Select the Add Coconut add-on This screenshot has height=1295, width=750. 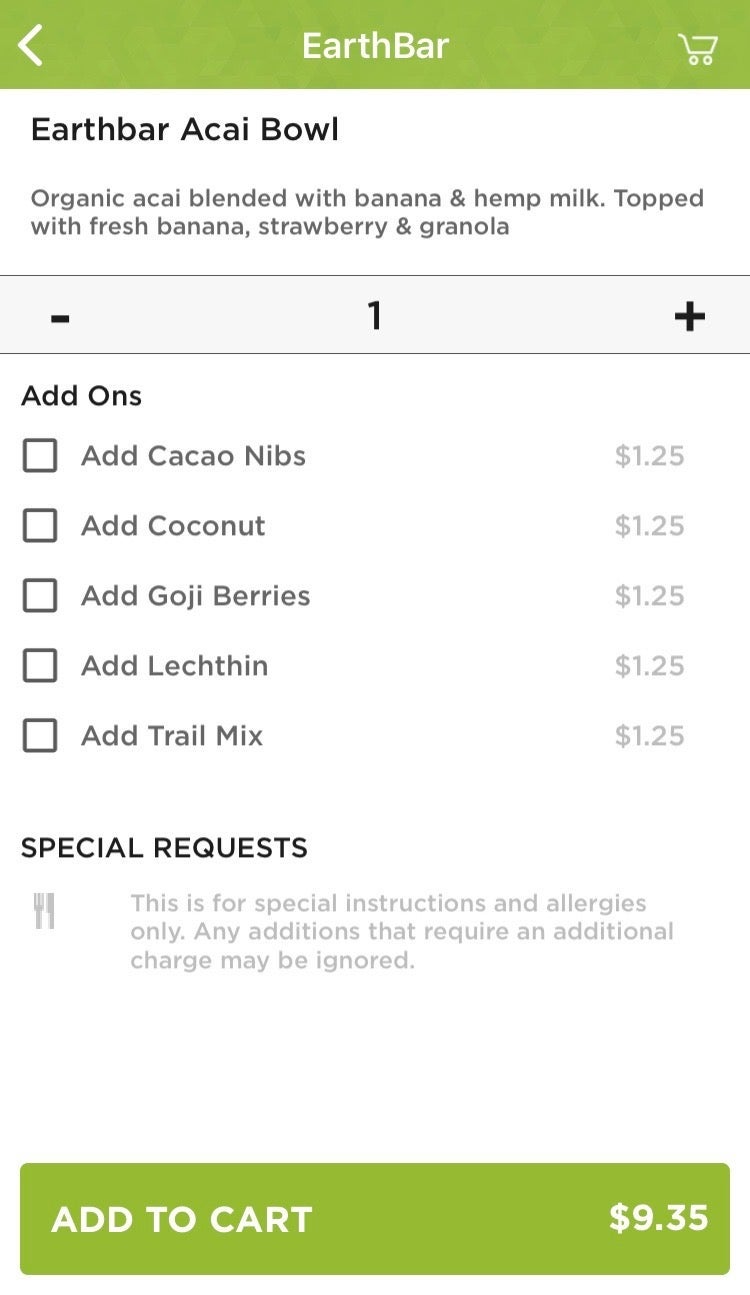point(40,526)
